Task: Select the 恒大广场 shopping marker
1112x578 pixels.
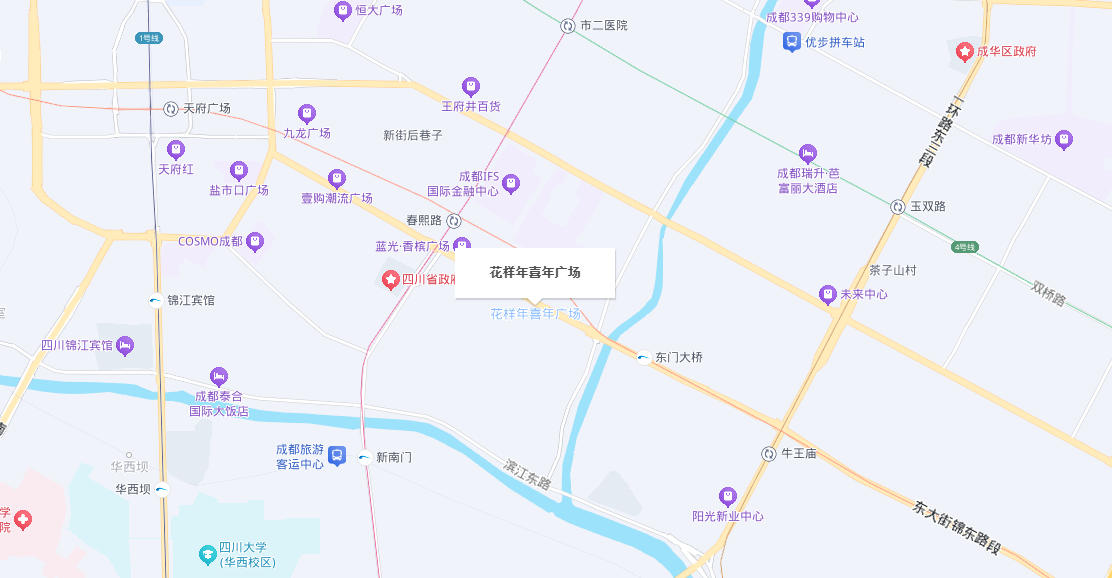Action: 342,10
